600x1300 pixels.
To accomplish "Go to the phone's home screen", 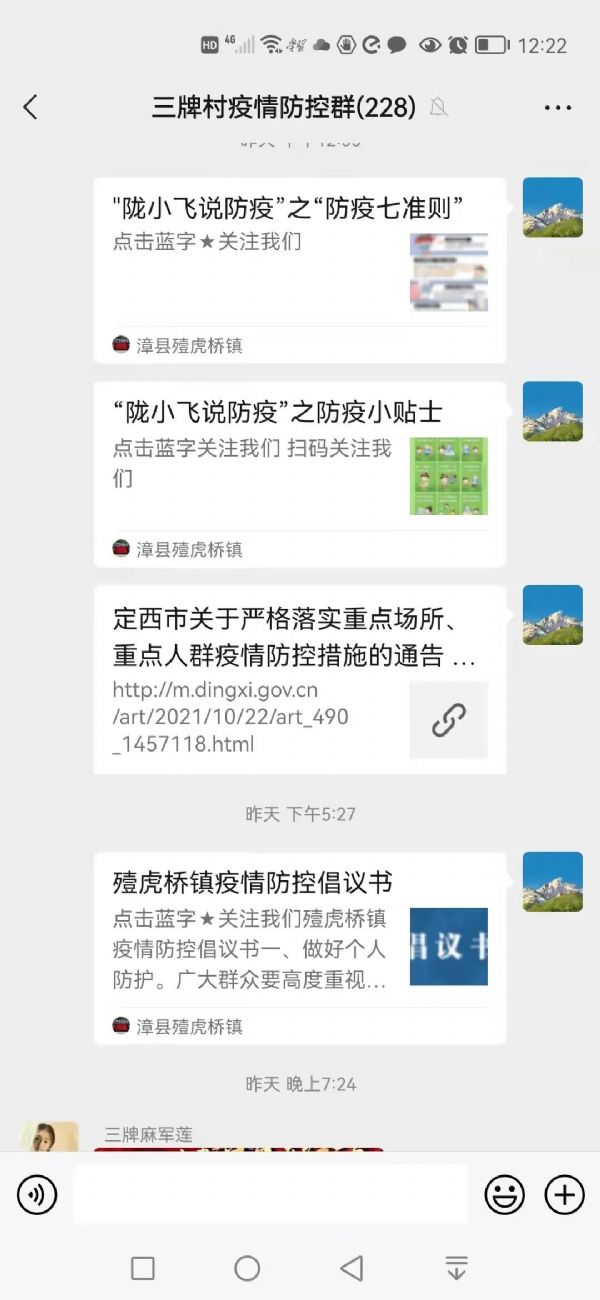I will 247,1268.
